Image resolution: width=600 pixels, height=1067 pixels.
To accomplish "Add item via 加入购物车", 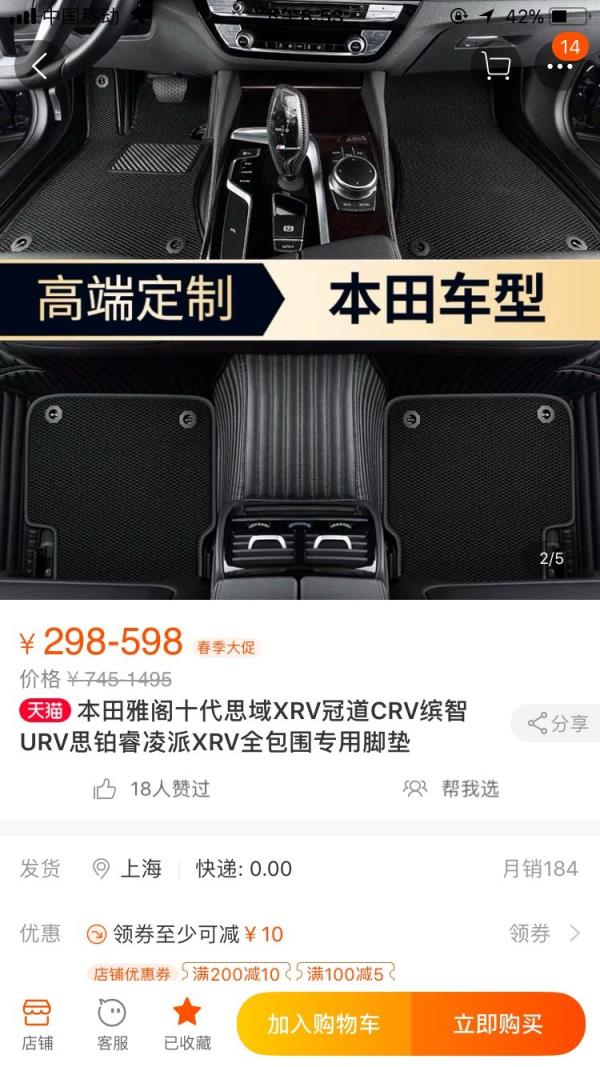I will [323, 1024].
